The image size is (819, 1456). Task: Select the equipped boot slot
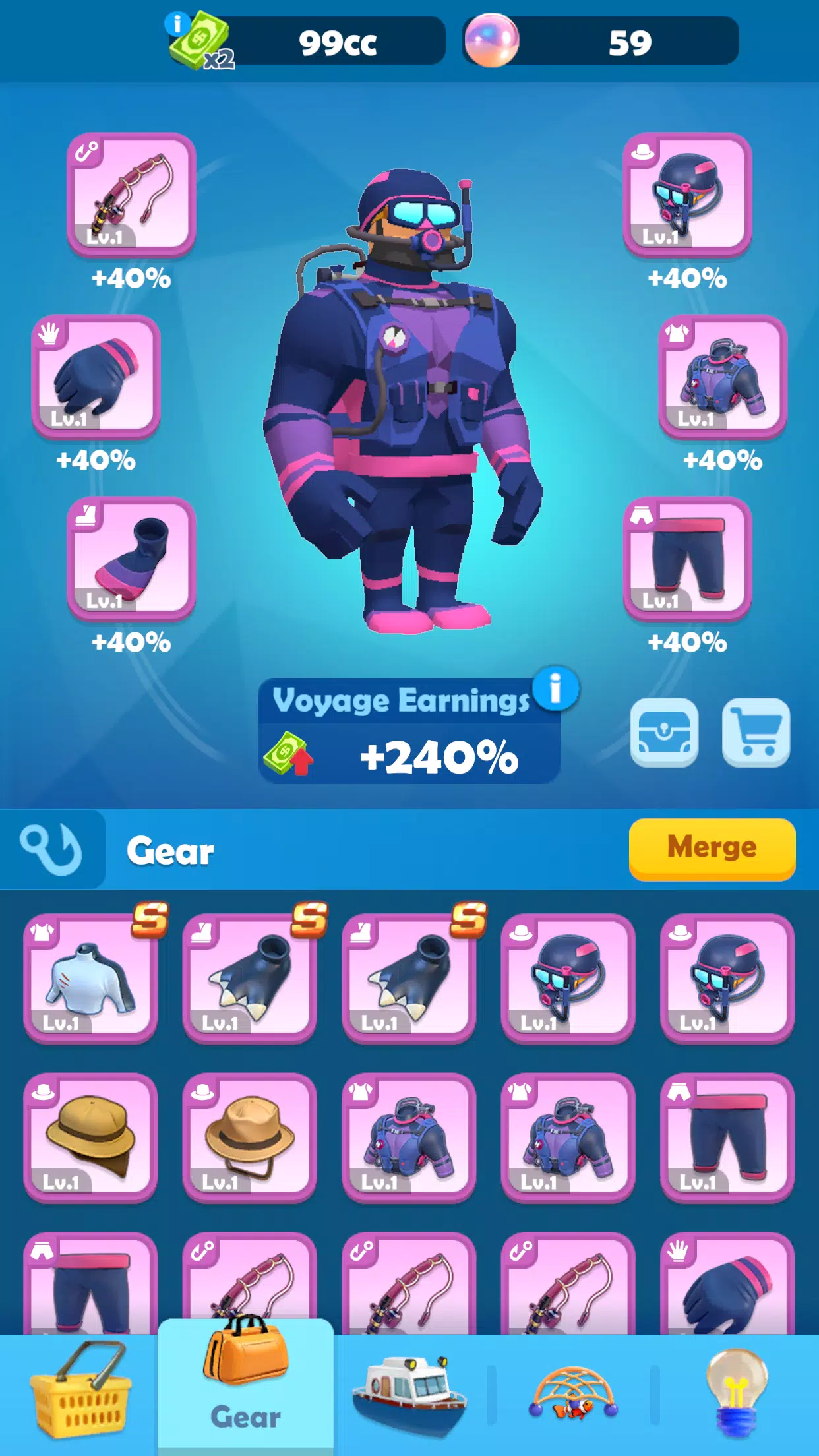pyautogui.click(x=131, y=558)
